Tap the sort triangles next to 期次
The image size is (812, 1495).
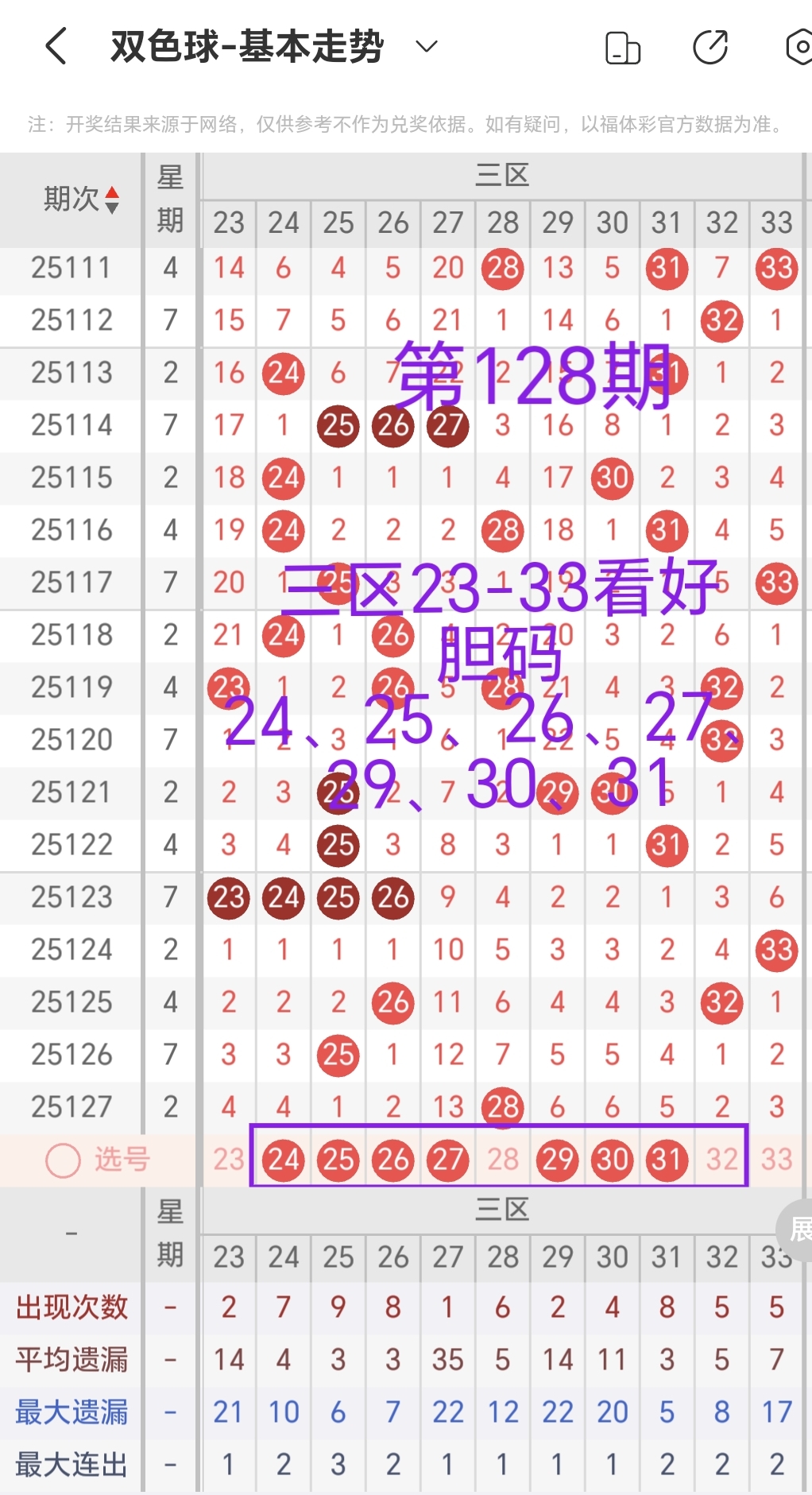click(113, 199)
